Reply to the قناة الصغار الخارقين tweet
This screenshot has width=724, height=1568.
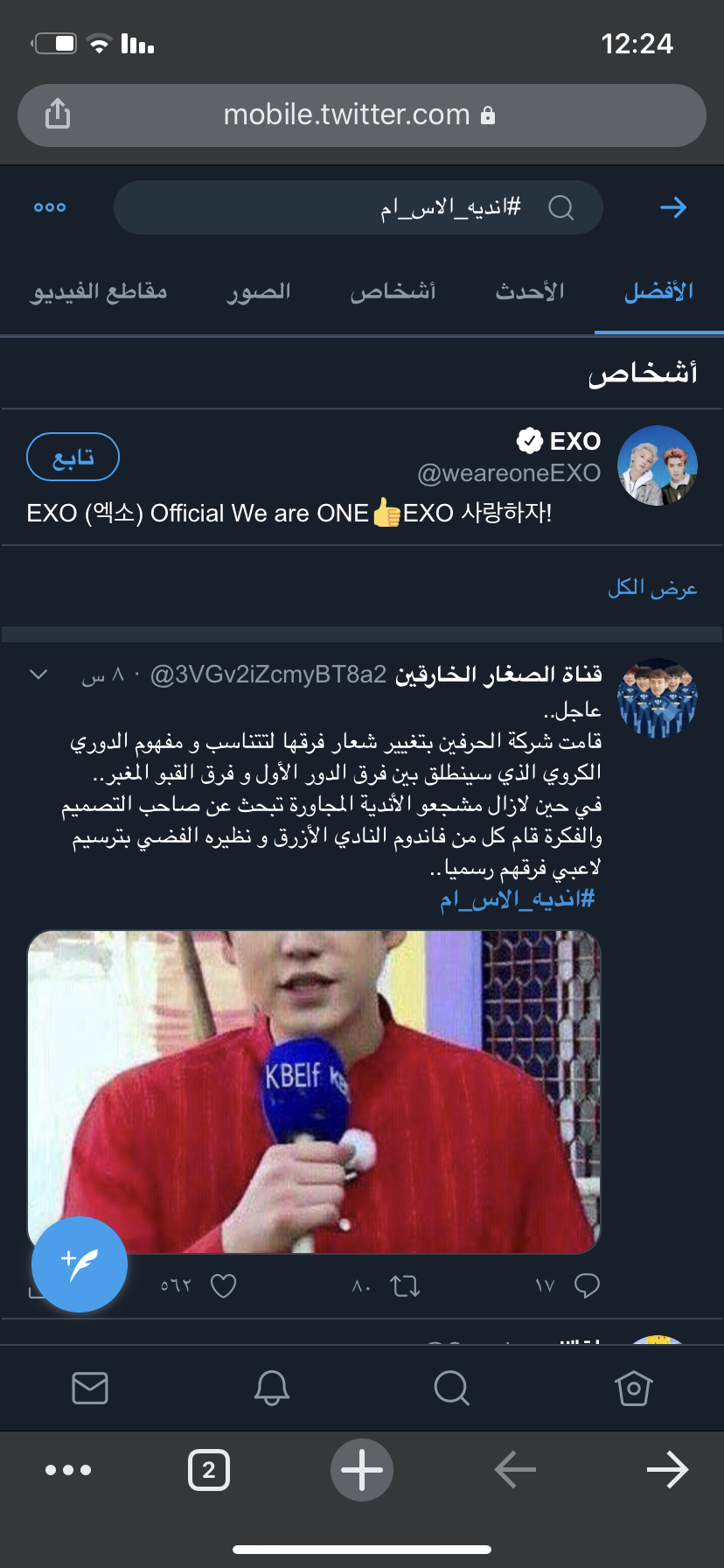587,1285
